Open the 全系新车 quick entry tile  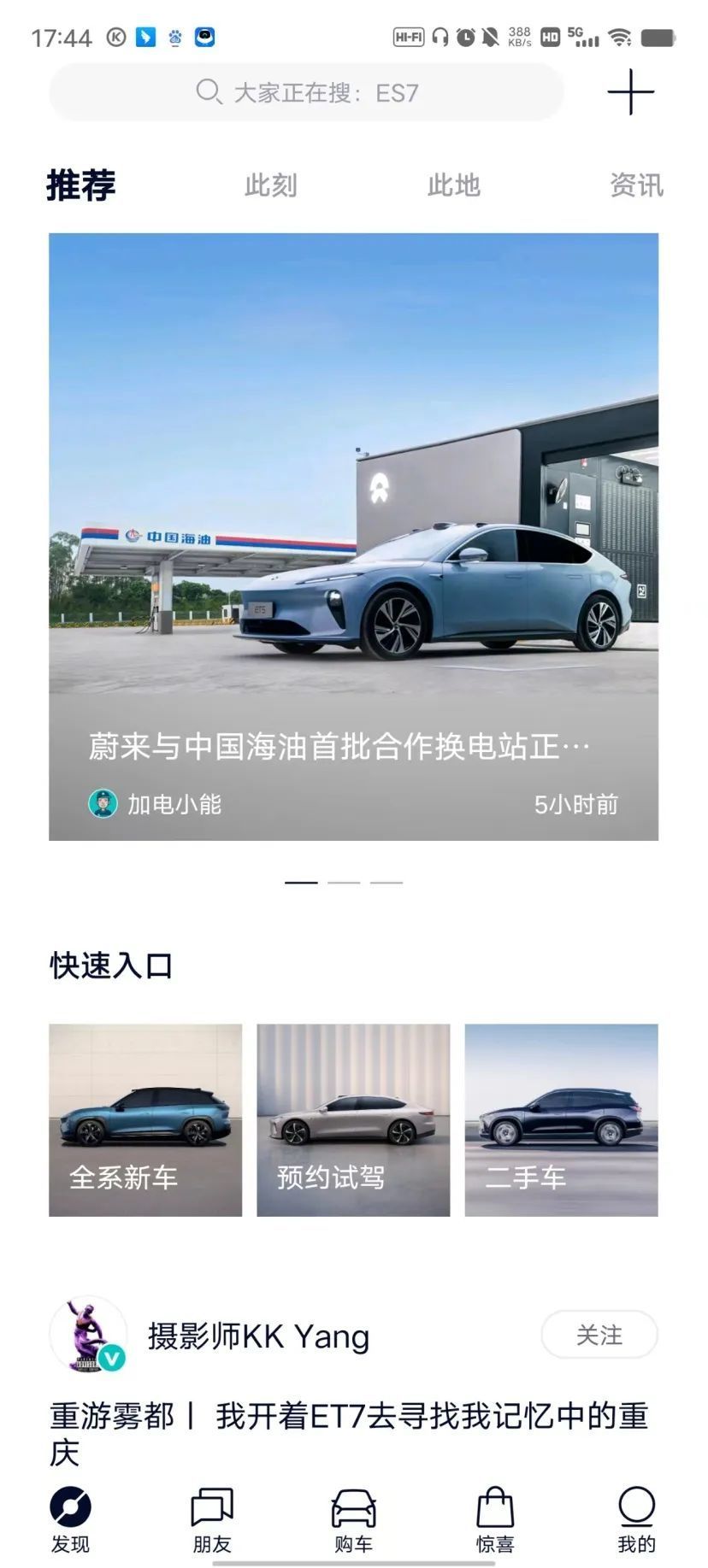[x=145, y=1120]
